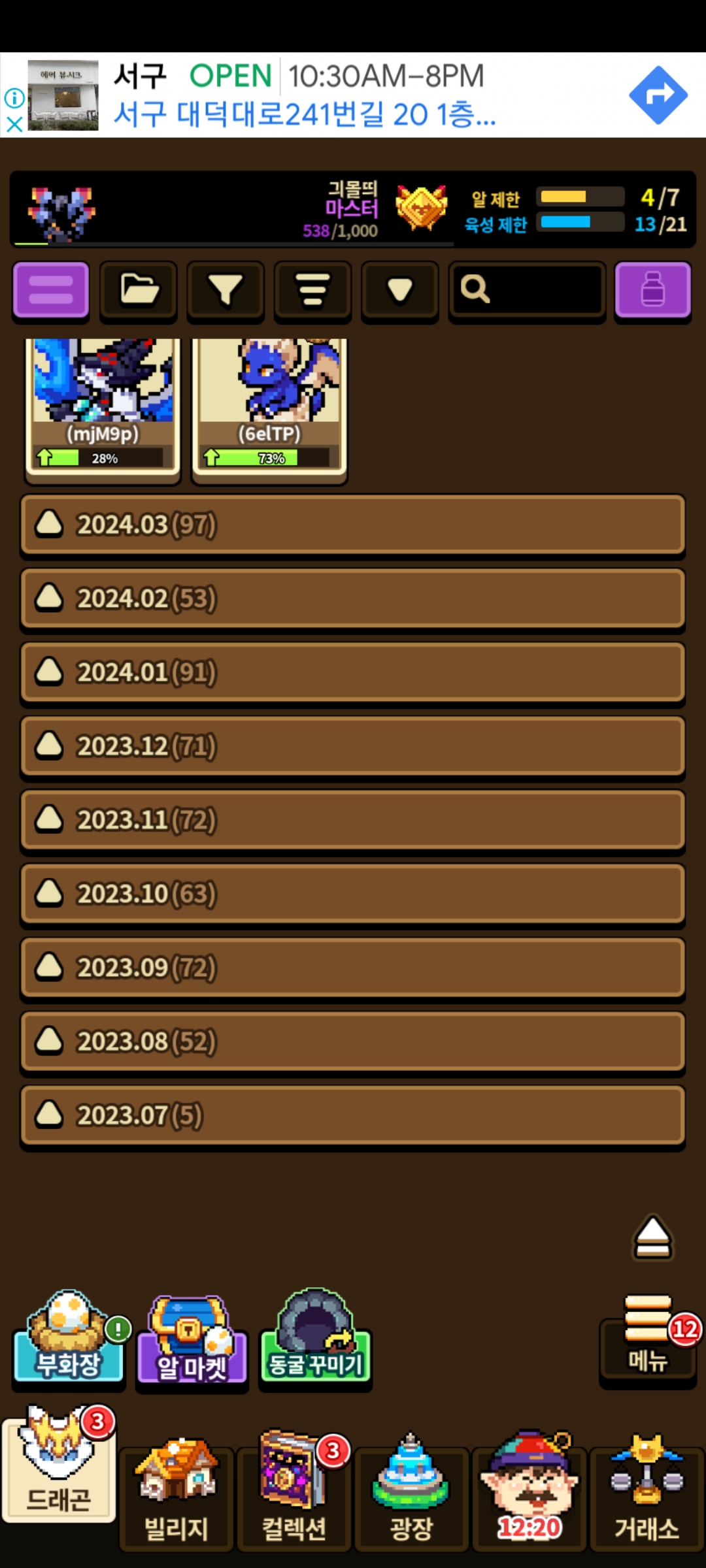The width and height of the screenshot is (706, 1568).
Task: Open the funnel filter options
Action: (226, 290)
